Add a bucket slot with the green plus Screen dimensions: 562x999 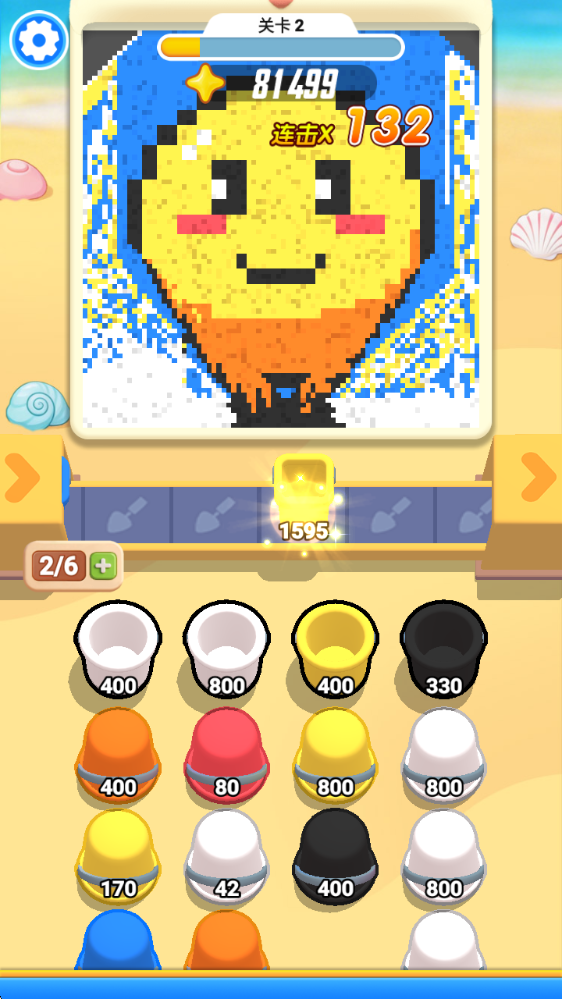tap(102, 566)
